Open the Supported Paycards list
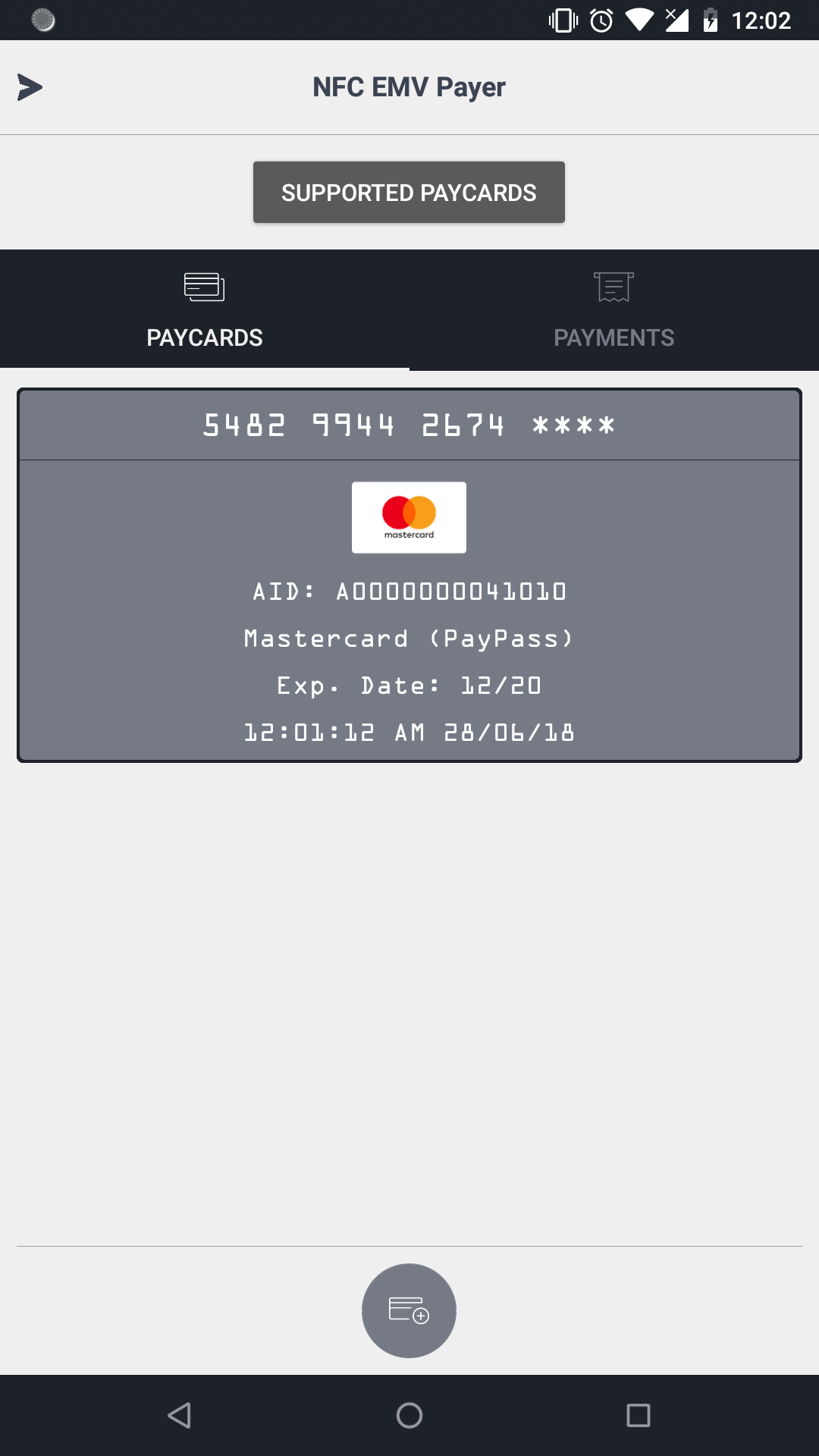Viewport: 819px width, 1456px height. coord(409,193)
